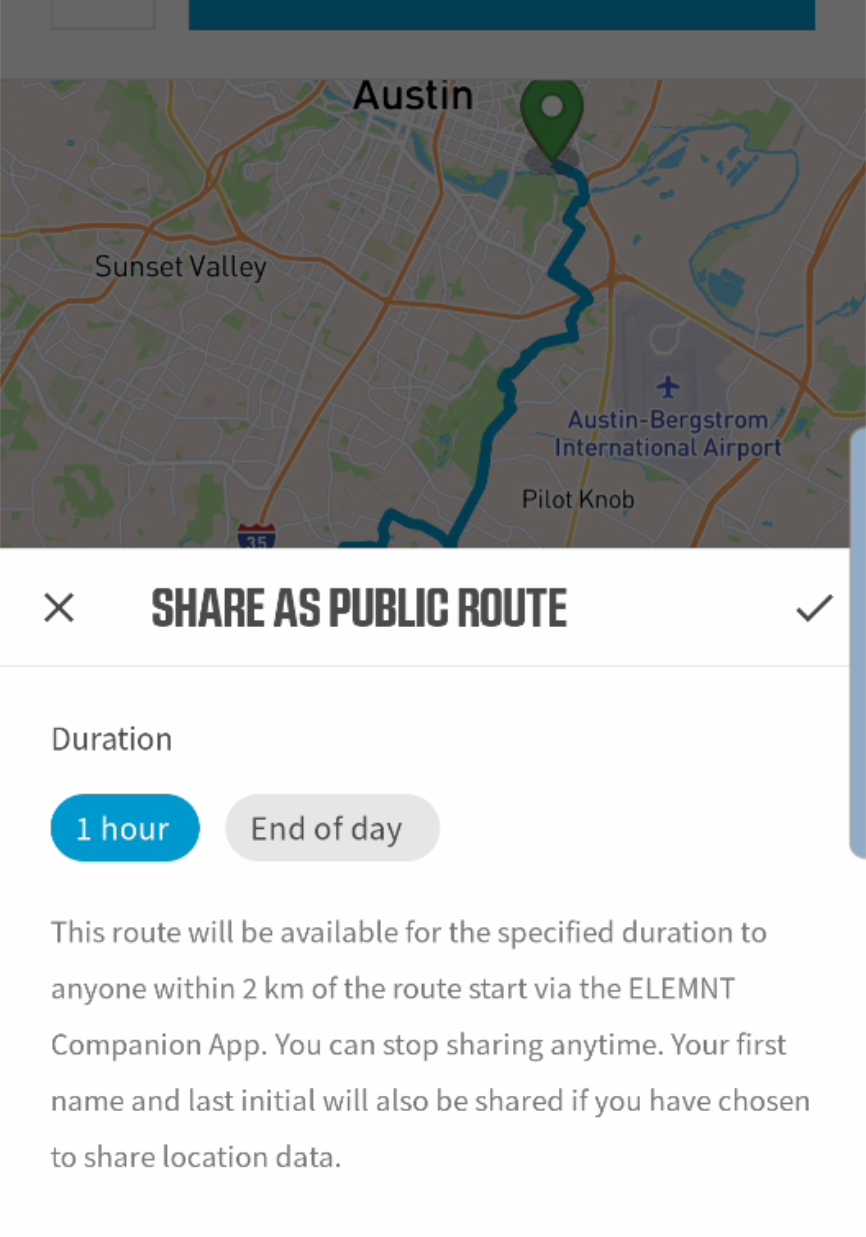The width and height of the screenshot is (866, 1237).
Task: Close the Share as Public Route sheet
Action: (x=59, y=607)
